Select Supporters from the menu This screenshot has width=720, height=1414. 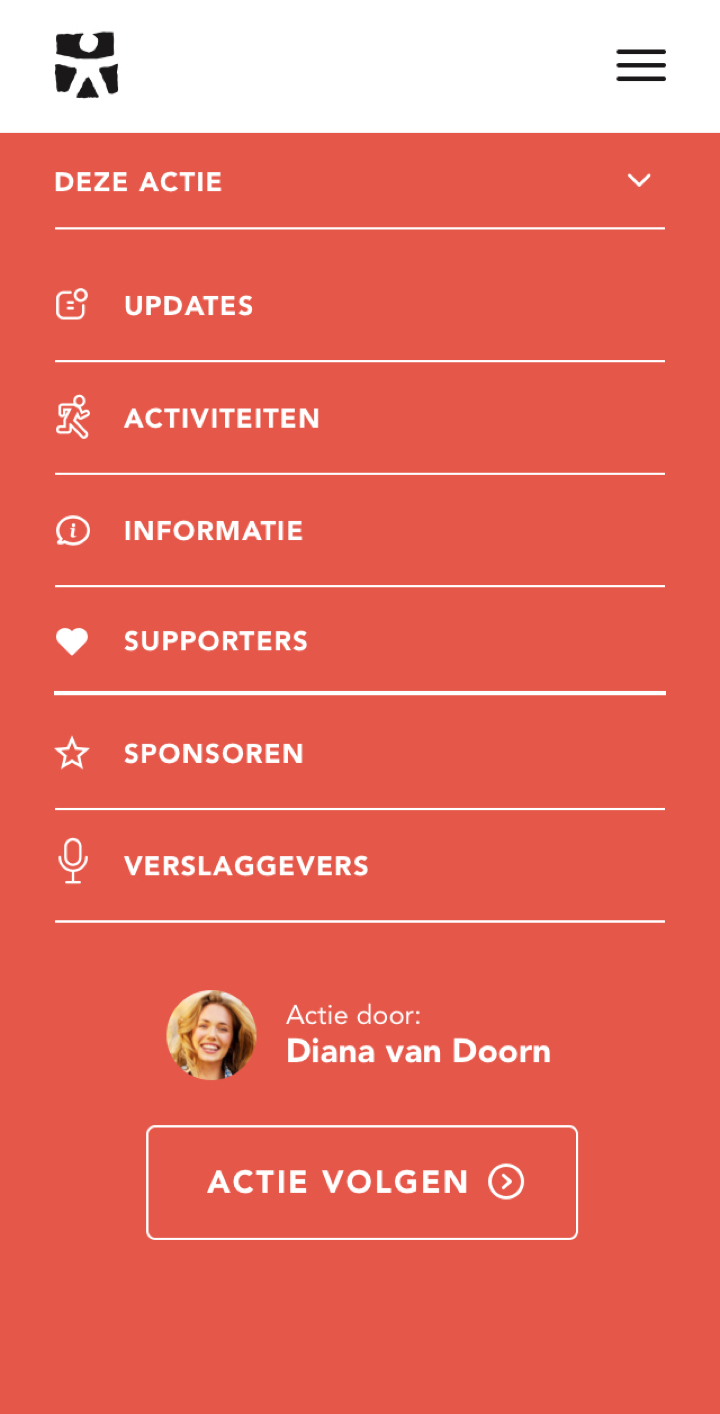click(x=215, y=641)
